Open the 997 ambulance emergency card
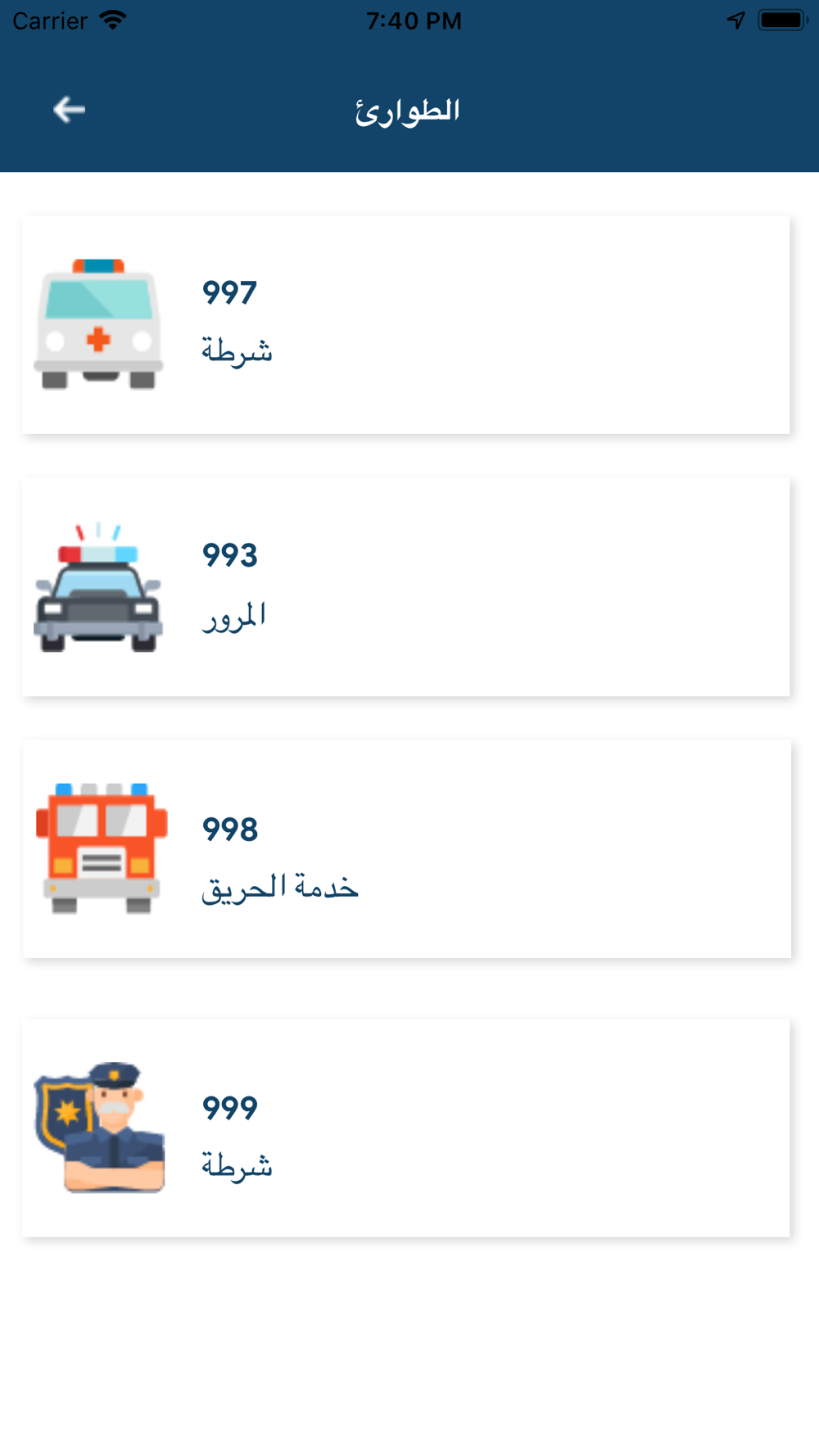The image size is (819, 1456). pos(406,325)
